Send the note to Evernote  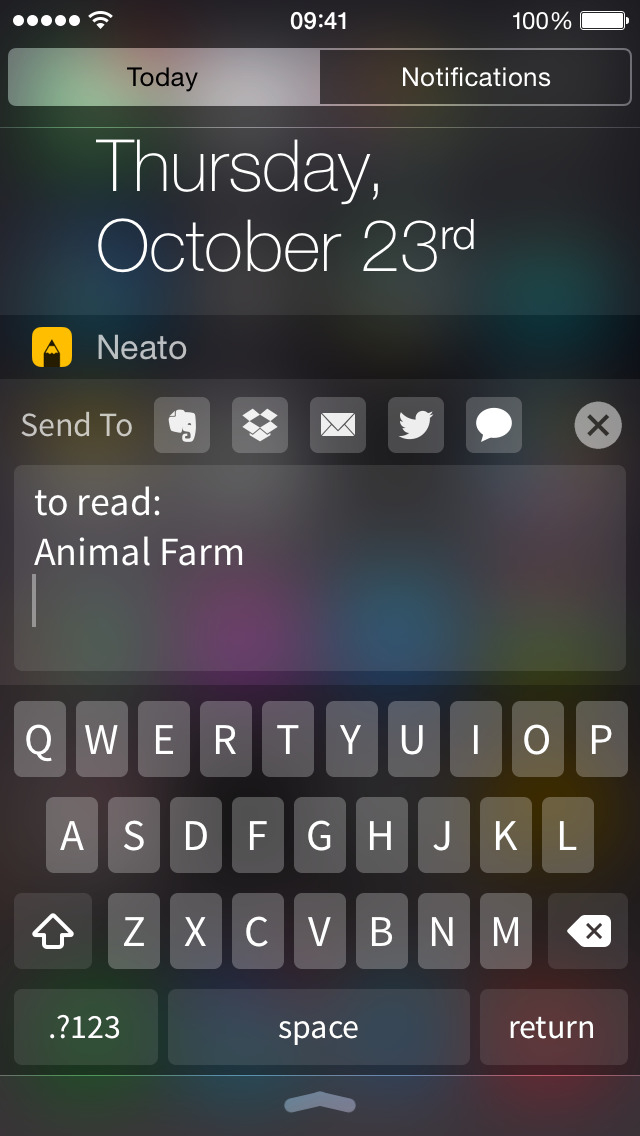tap(182, 425)
